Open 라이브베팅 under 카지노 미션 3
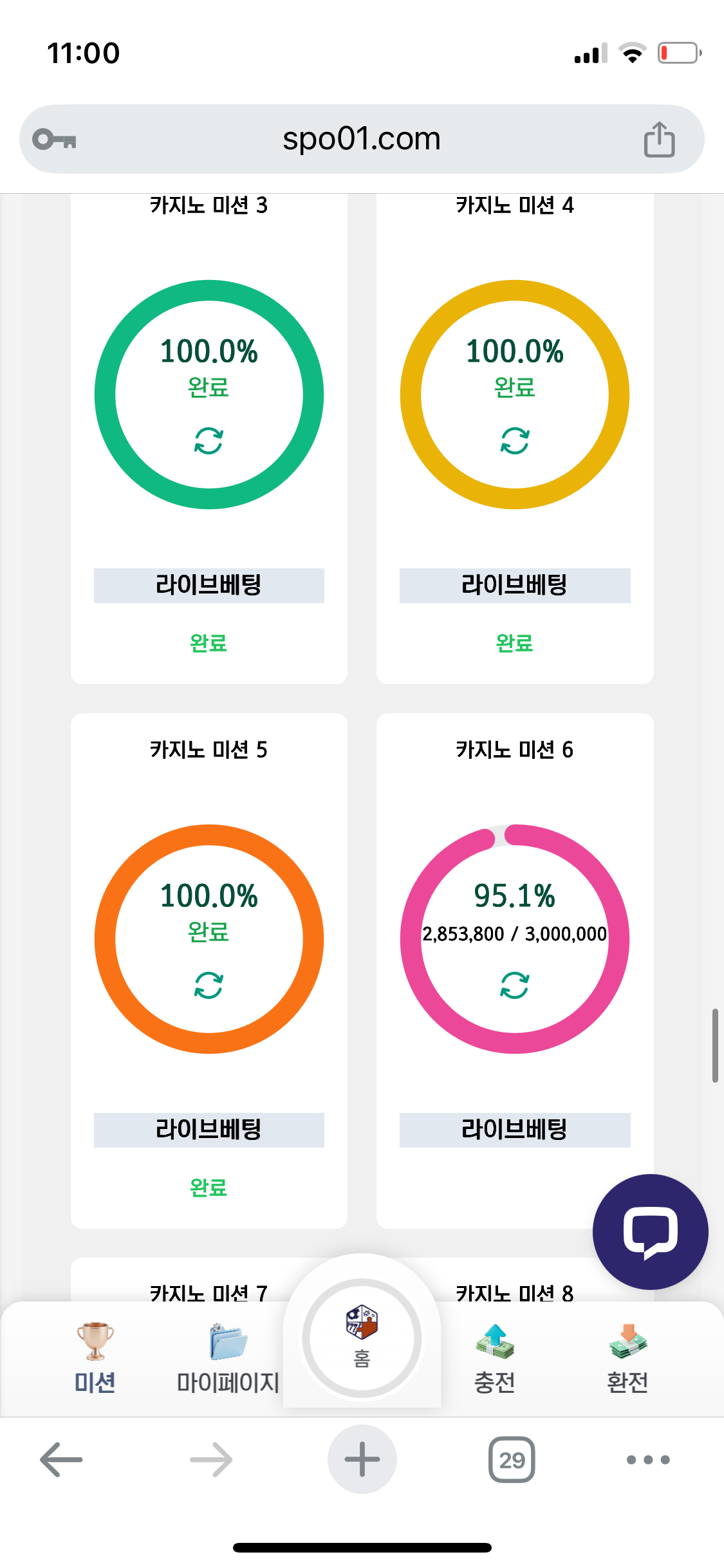The height and width of the screenshot is (1568, 724). [209, 585]
